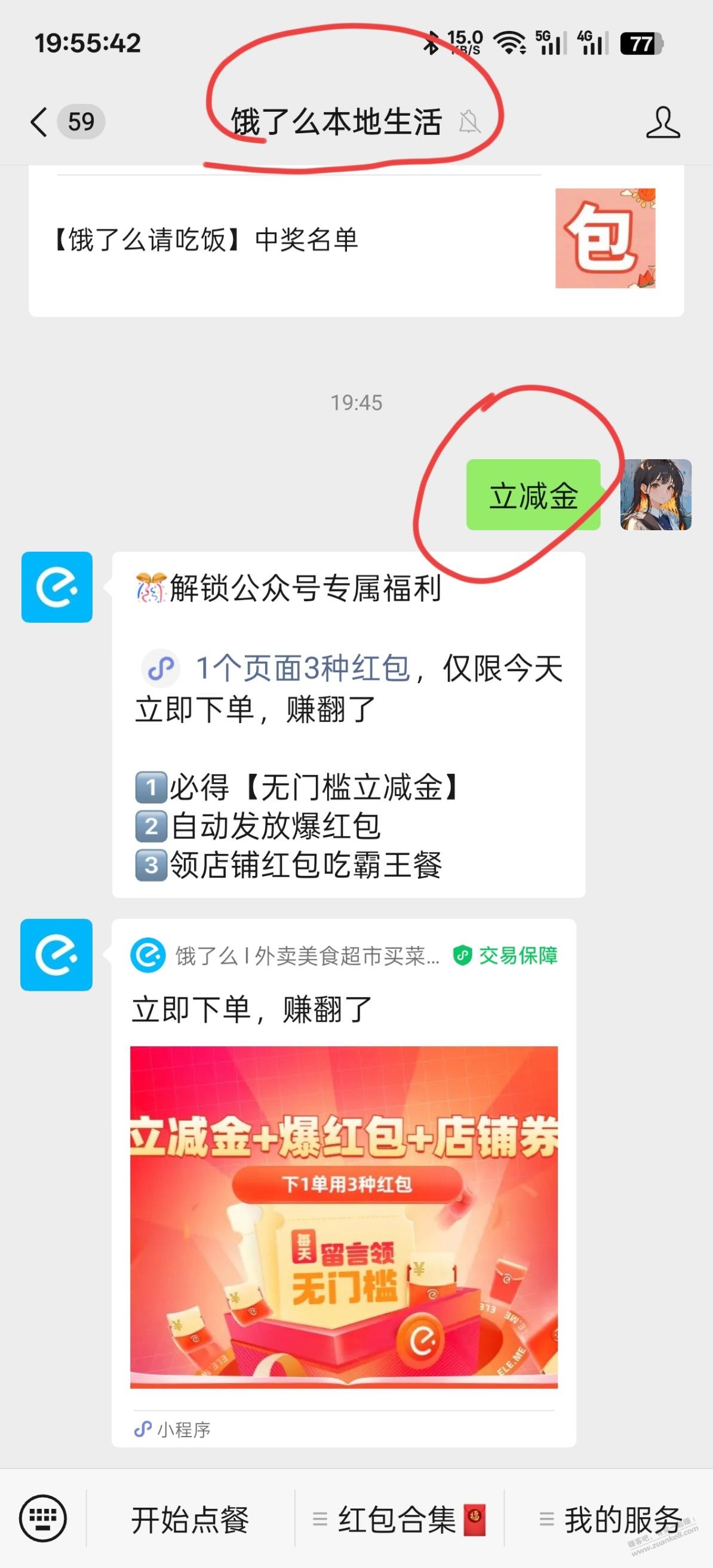Tap the 饿了么 avatar beside the welfare message

tap(57, 587)
